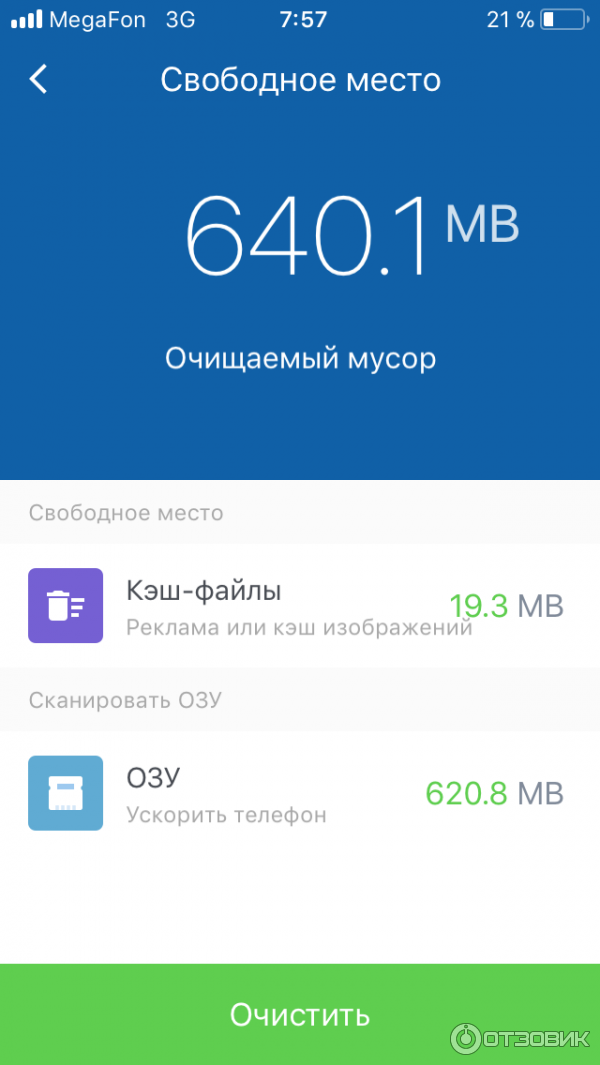This screenshot has width=600, height=1065.
Task: Open the ОЗУ row
Action: tap(300, 794)
